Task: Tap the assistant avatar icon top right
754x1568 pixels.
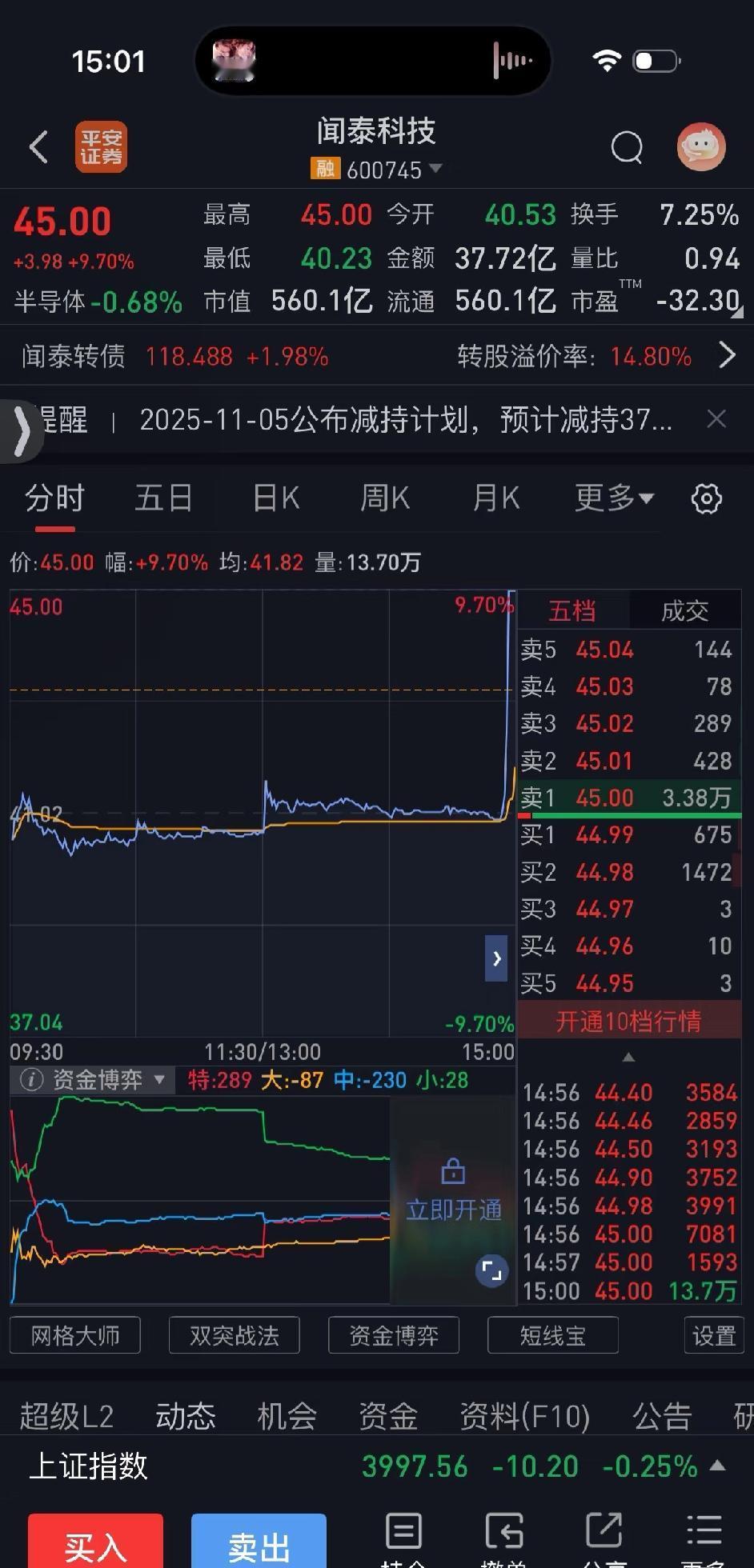Action: point(700,147)
